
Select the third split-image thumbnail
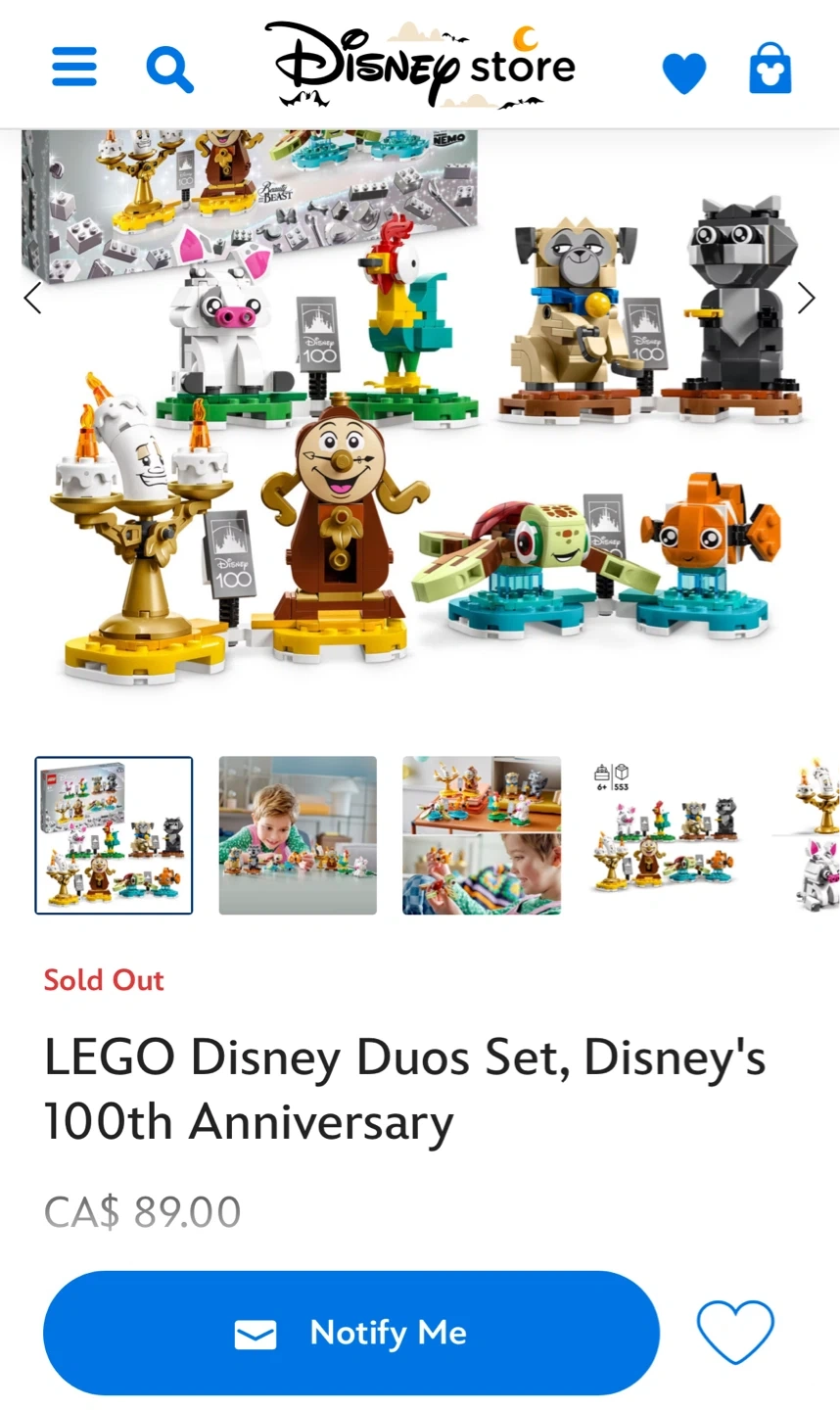click(x=482, y=835)
